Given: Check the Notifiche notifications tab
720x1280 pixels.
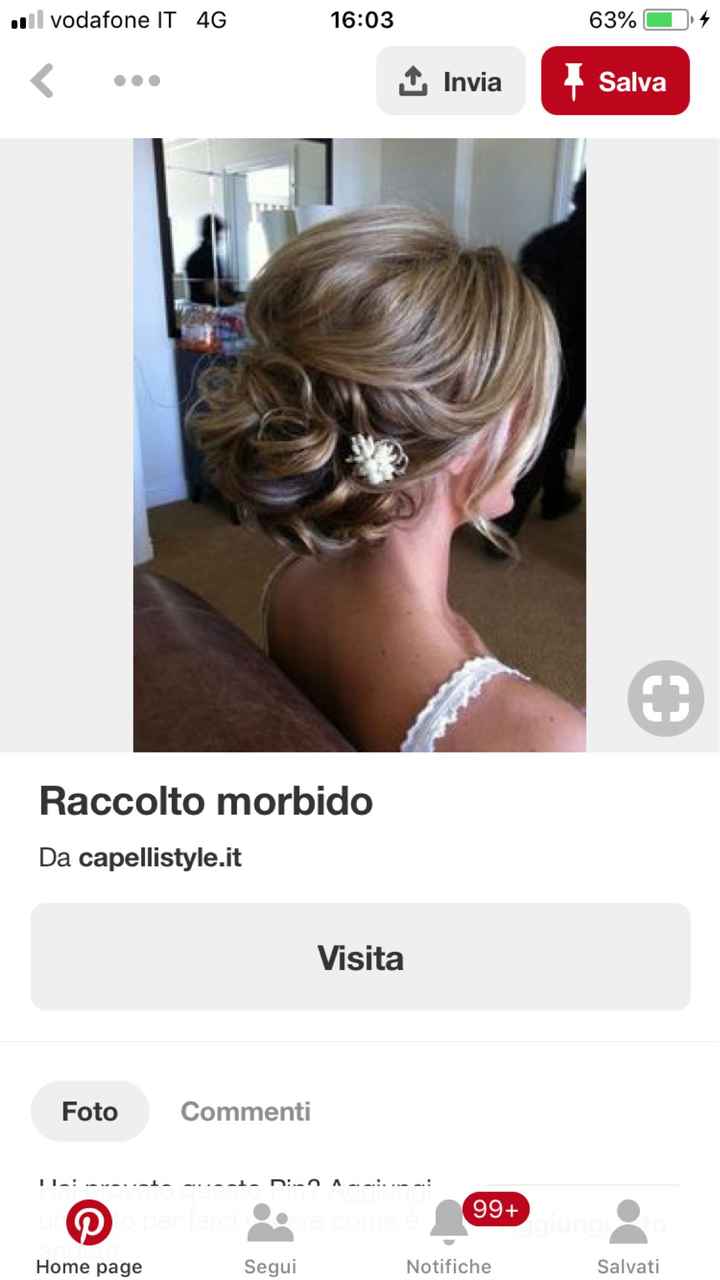Looking at the screenshot, I should pos(449,1237).
